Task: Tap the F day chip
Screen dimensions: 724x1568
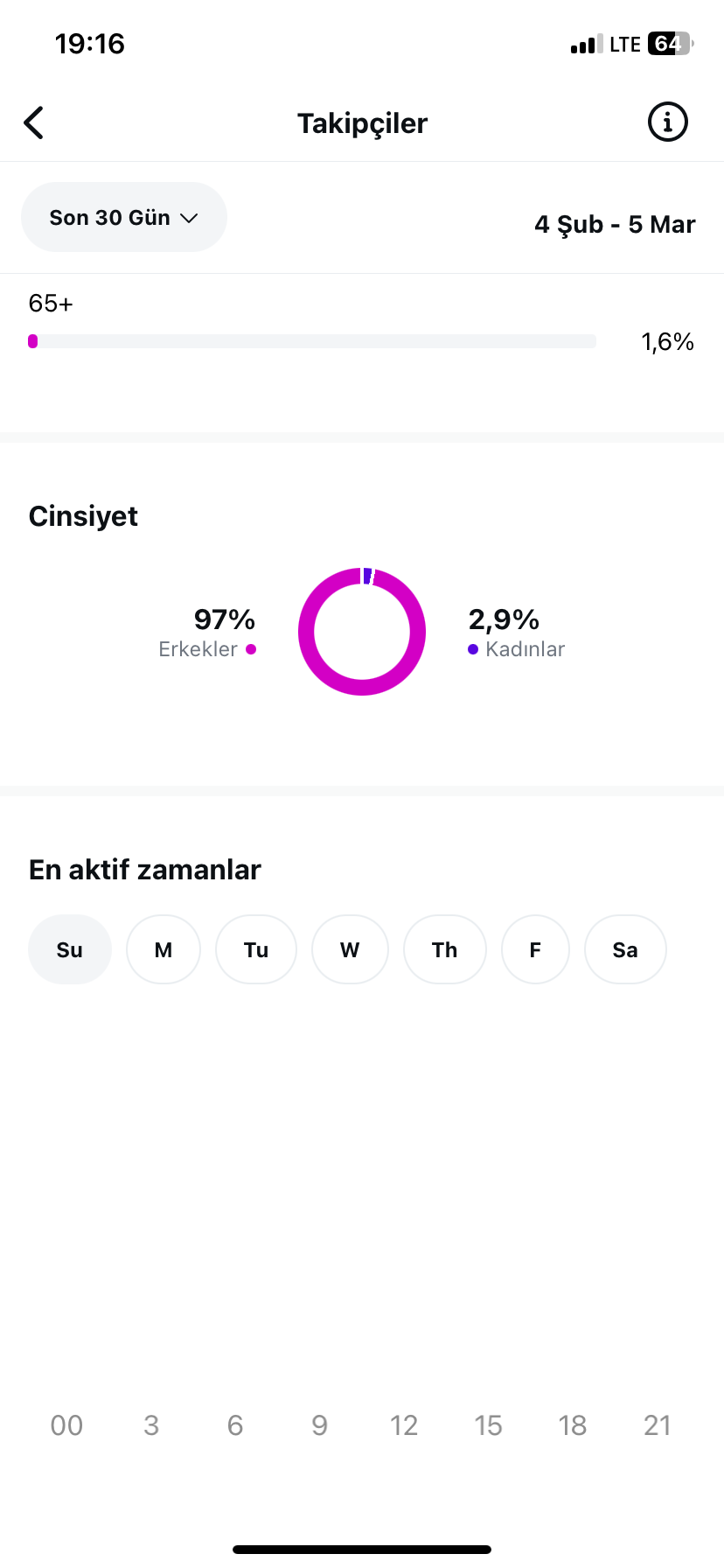Action: tap(535, 949)
